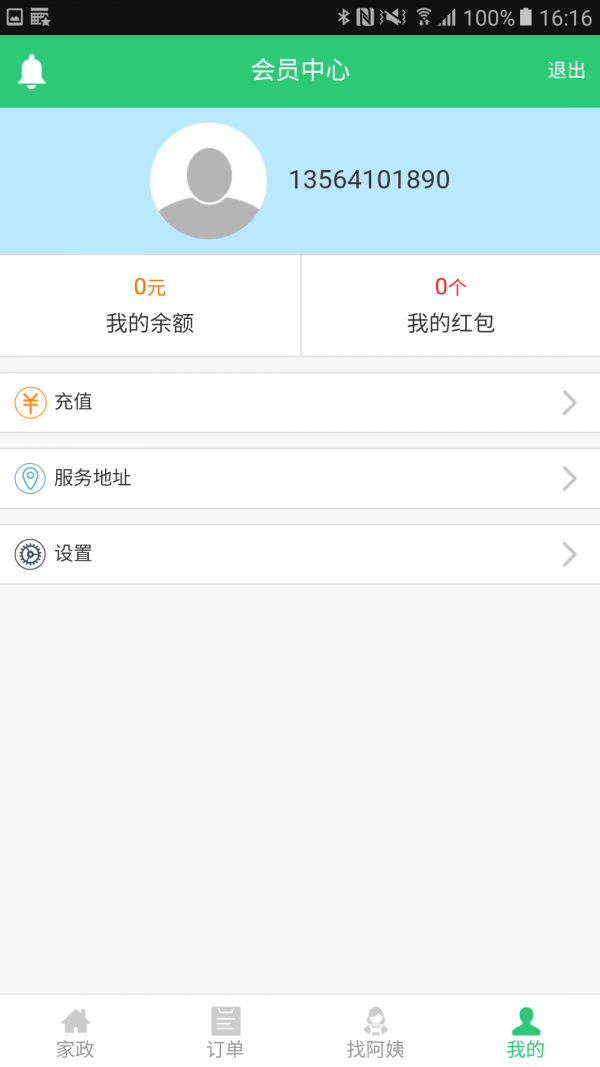This screenshot has height=1067, width=600.
Task: Open the 设置 settings row
Action: (x=300, y=554)
